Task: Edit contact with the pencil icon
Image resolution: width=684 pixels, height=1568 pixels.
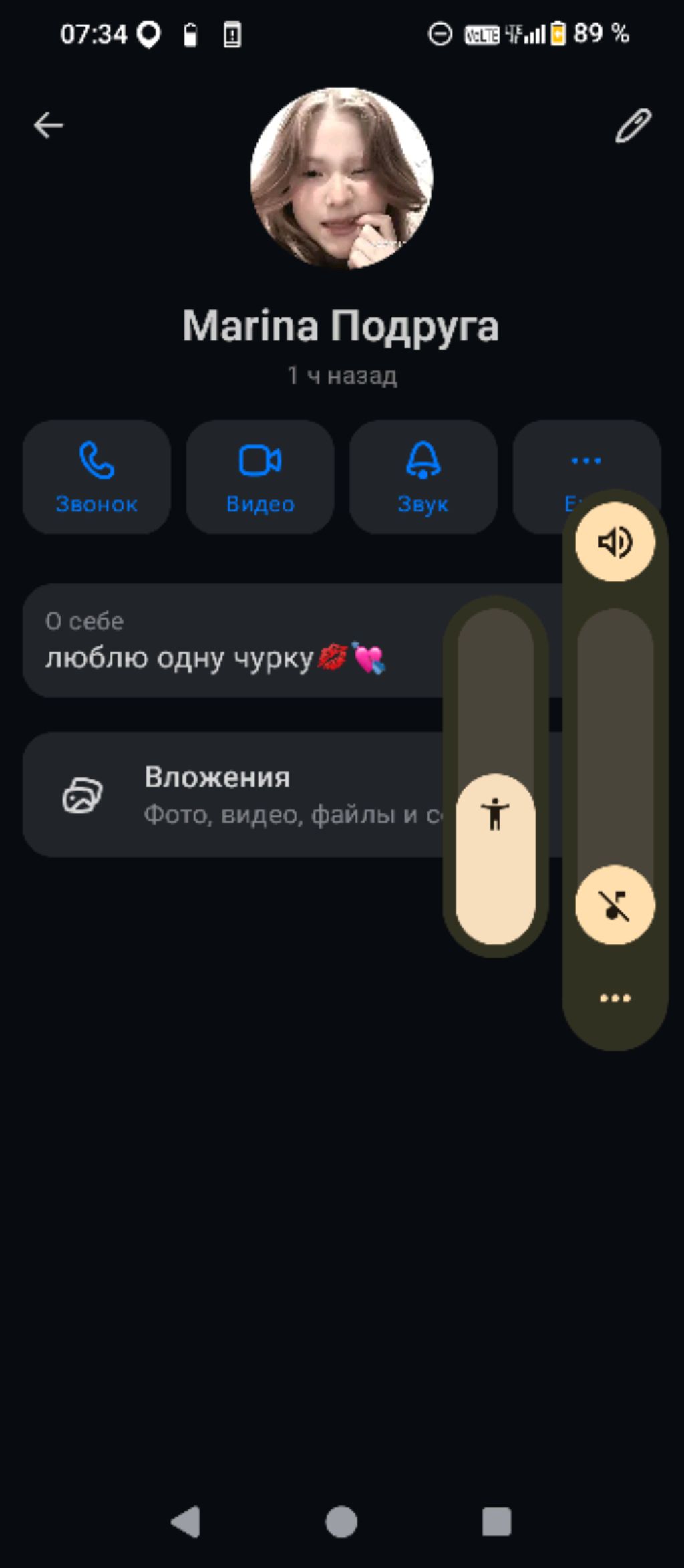Action: click(x=632, y=126)
